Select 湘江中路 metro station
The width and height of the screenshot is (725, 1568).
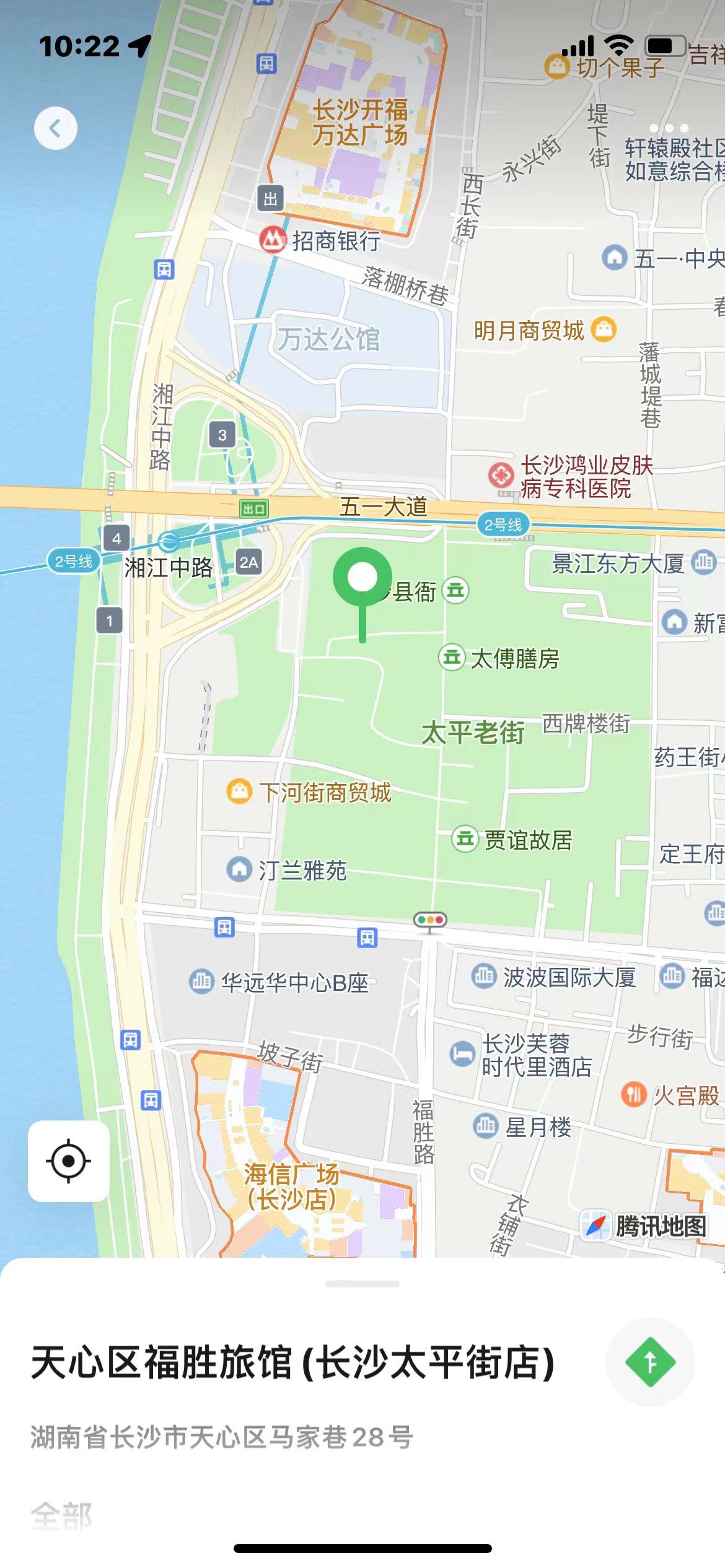pyautogui.click(x=167, y=542)
